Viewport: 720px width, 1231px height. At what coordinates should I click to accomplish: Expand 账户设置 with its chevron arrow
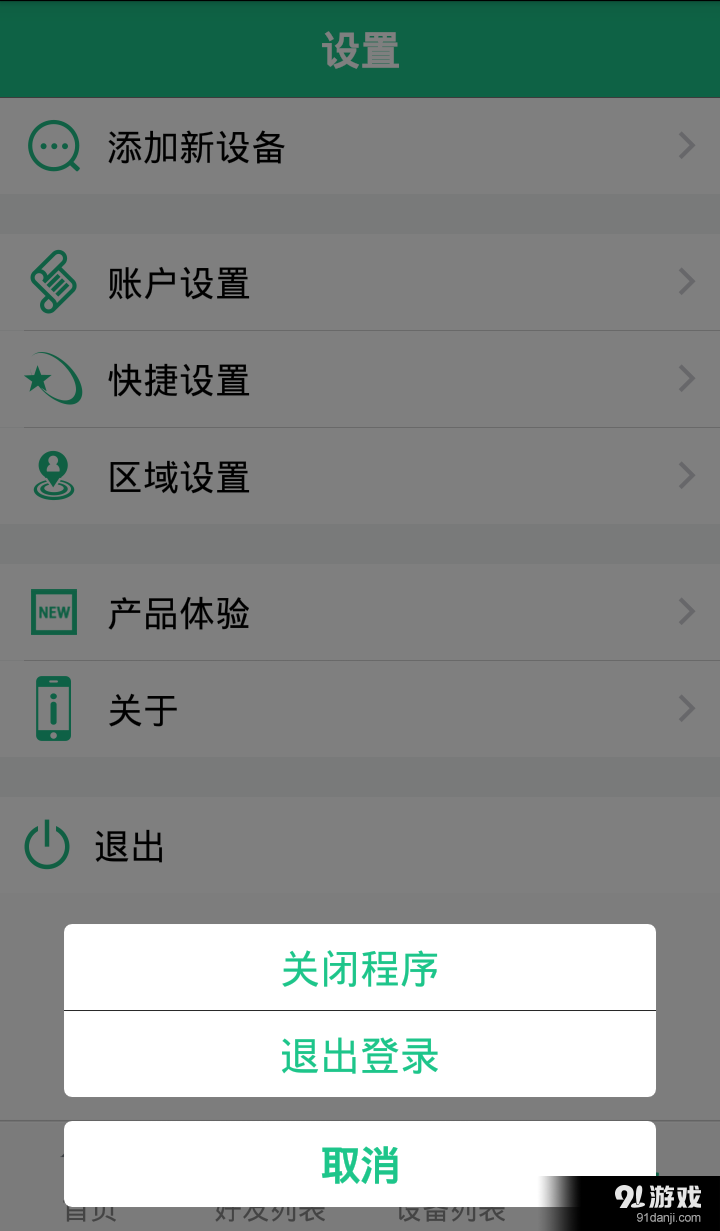tap(686, 281)
